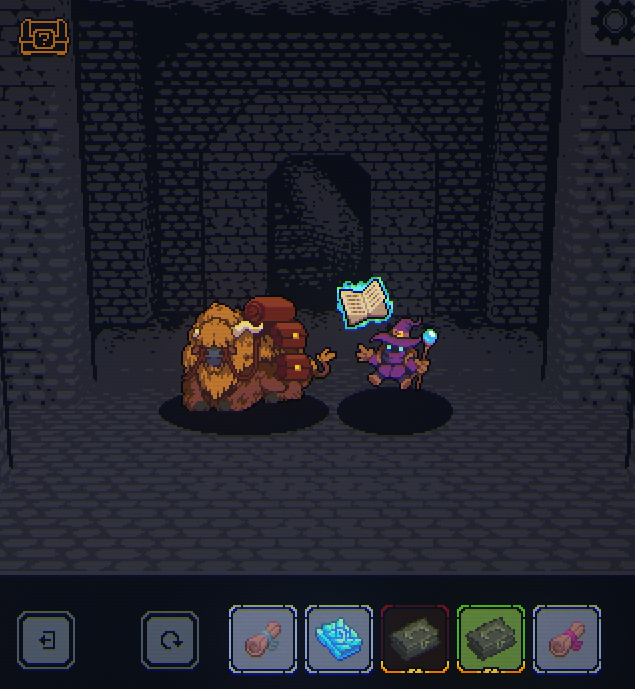
Task: Tap the glowing spellbook above the wizard
Action: point(364,302)
